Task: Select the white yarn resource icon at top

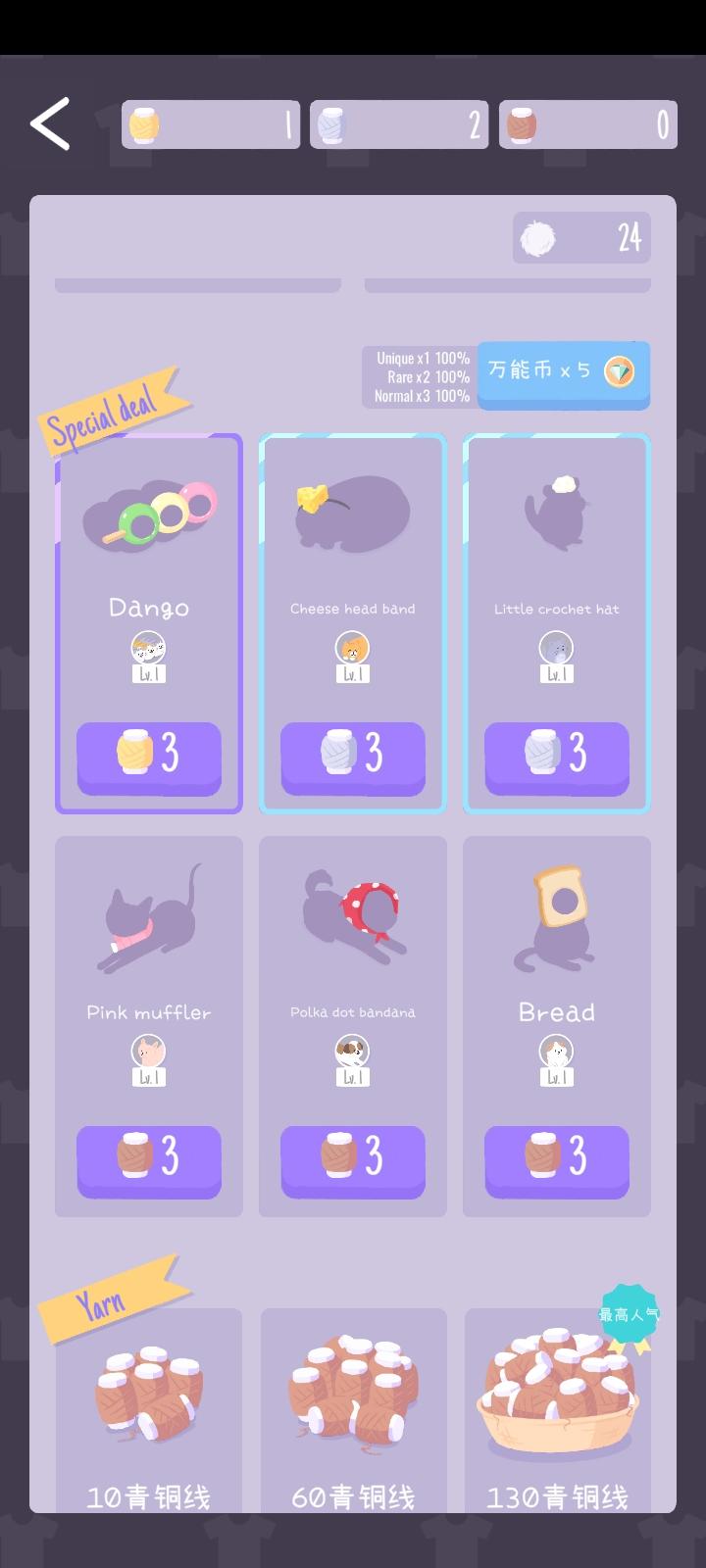Action: pyautogui.click(x=330, y=124)
